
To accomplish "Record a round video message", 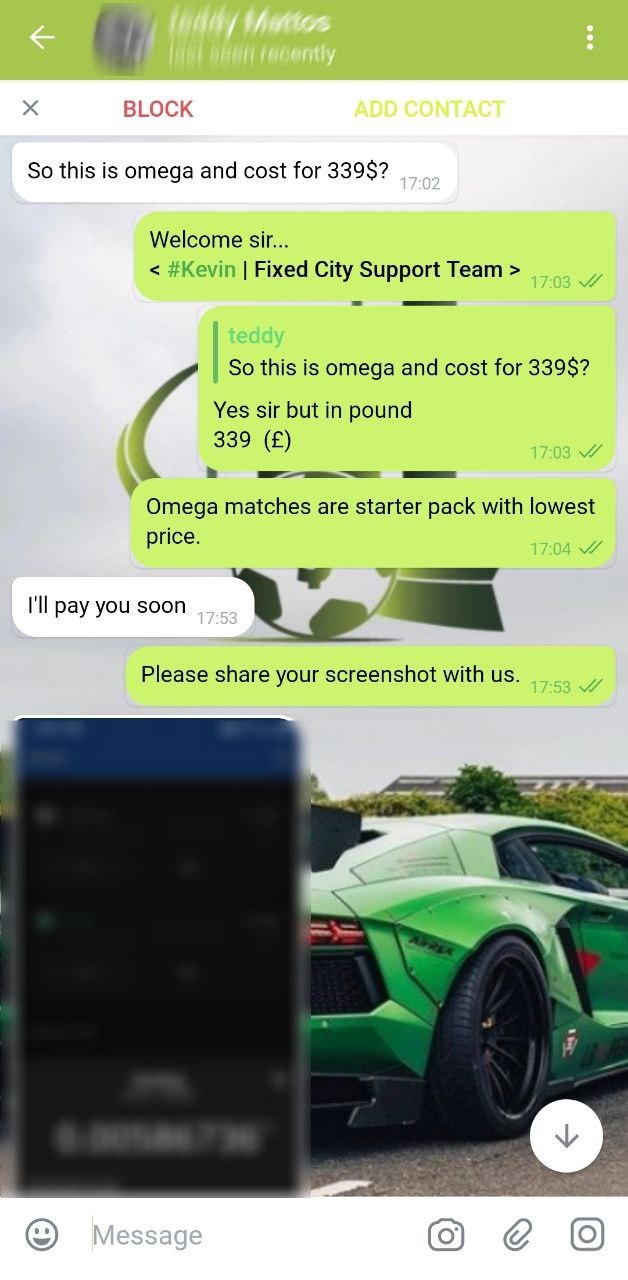I will tap(587, 1235).
